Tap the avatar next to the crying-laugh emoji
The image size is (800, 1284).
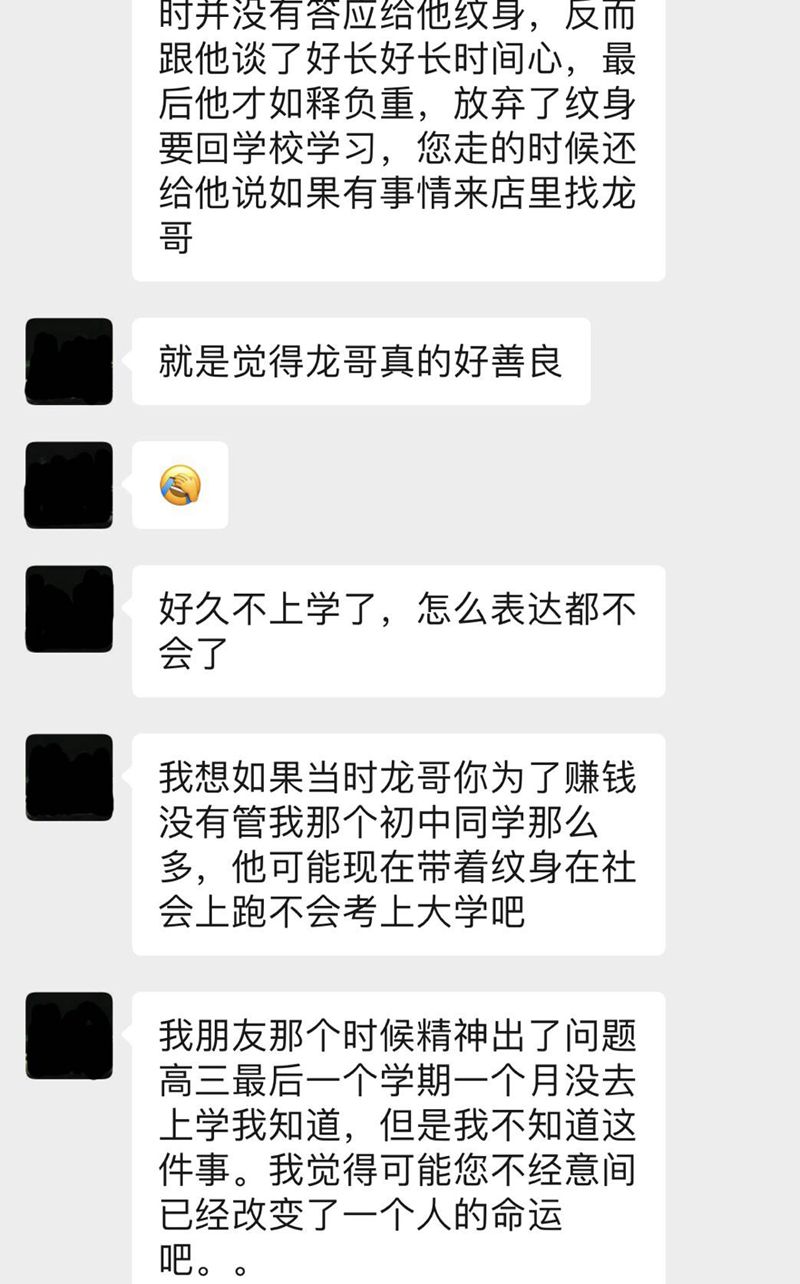coord(68,485)
